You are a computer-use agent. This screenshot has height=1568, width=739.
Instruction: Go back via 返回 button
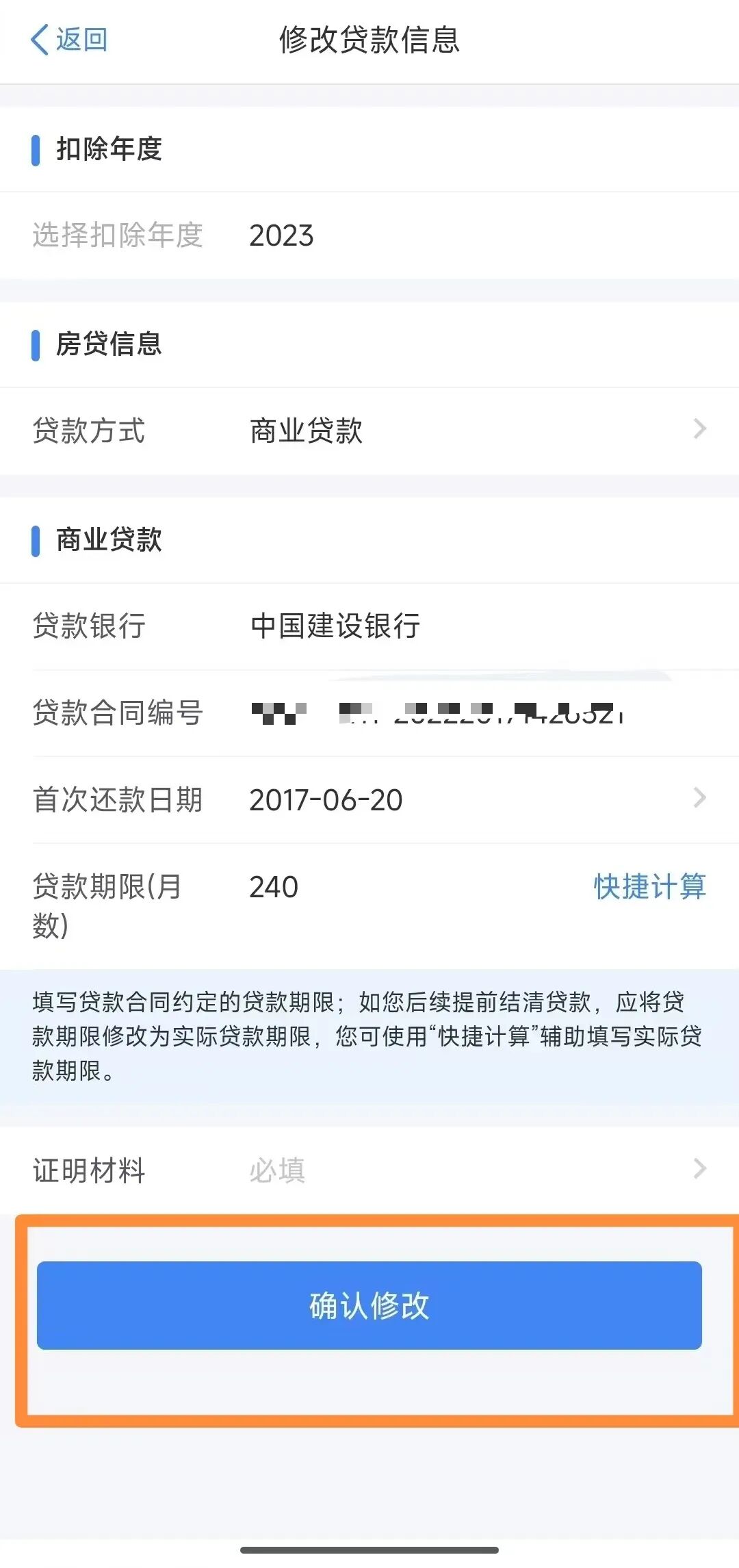[x=68, y=40]
